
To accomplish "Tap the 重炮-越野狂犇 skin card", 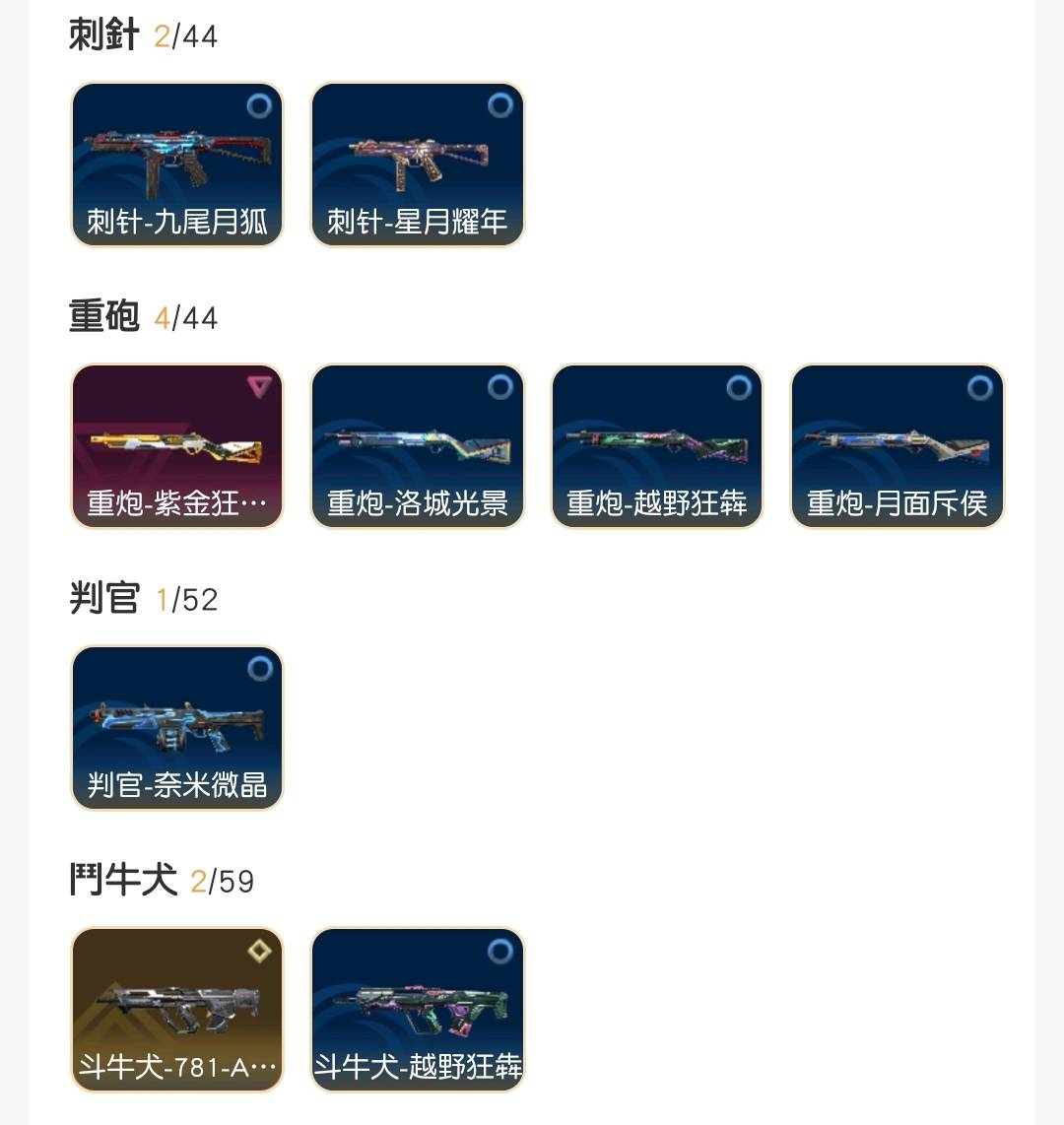I will pyautogui.click(x=657, y=446).
